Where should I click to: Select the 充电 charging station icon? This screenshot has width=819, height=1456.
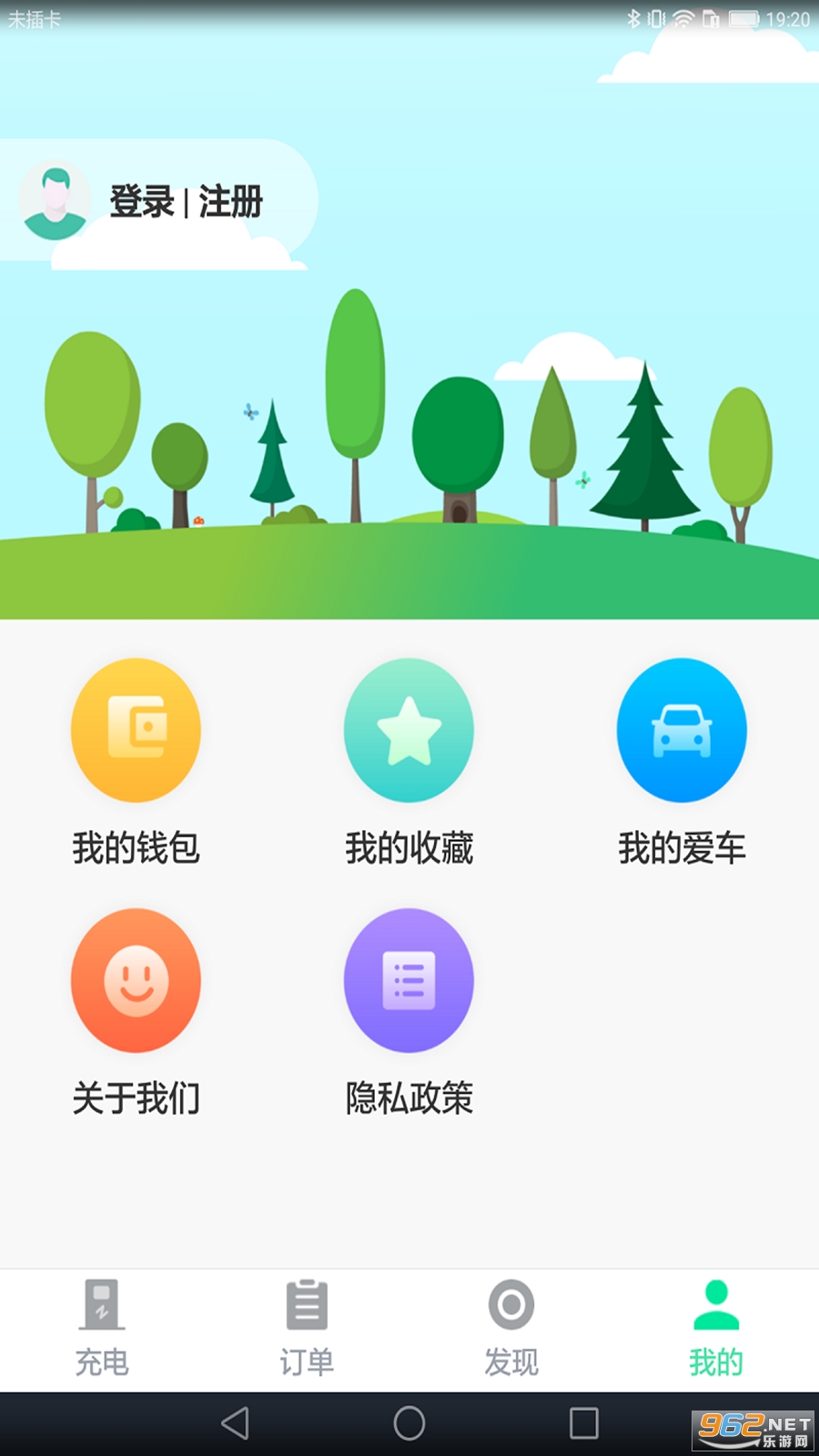click(102, 1306)
